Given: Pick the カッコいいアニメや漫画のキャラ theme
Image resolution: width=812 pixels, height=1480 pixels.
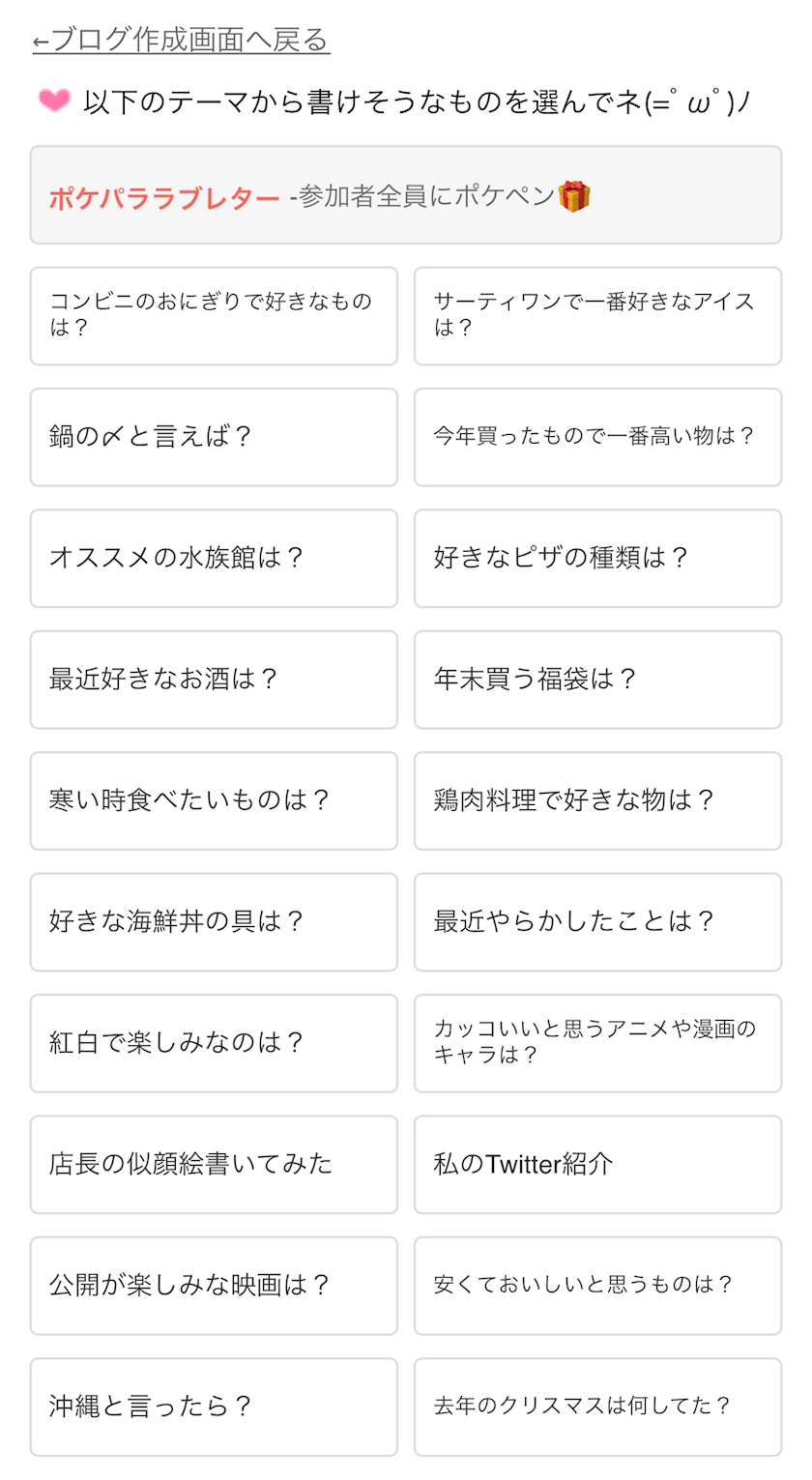Looking at the screenshot, I should pyautogui.click(x=597, y=1043).
